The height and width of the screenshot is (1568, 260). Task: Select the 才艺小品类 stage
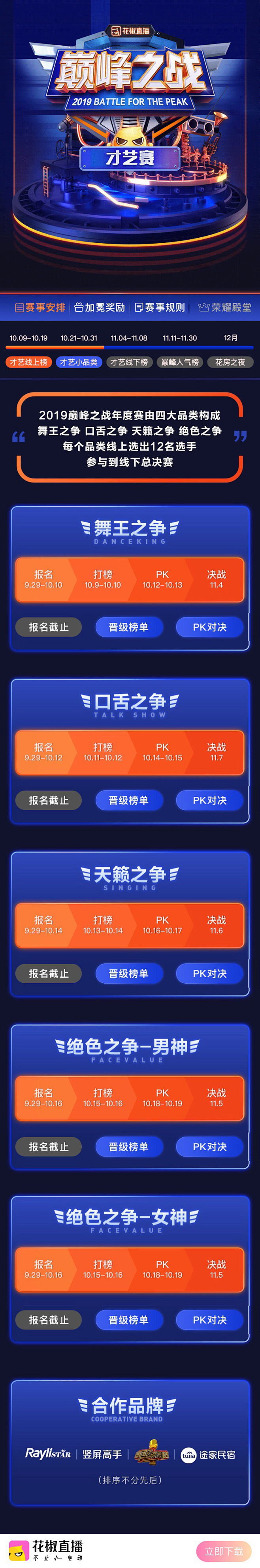79,362
